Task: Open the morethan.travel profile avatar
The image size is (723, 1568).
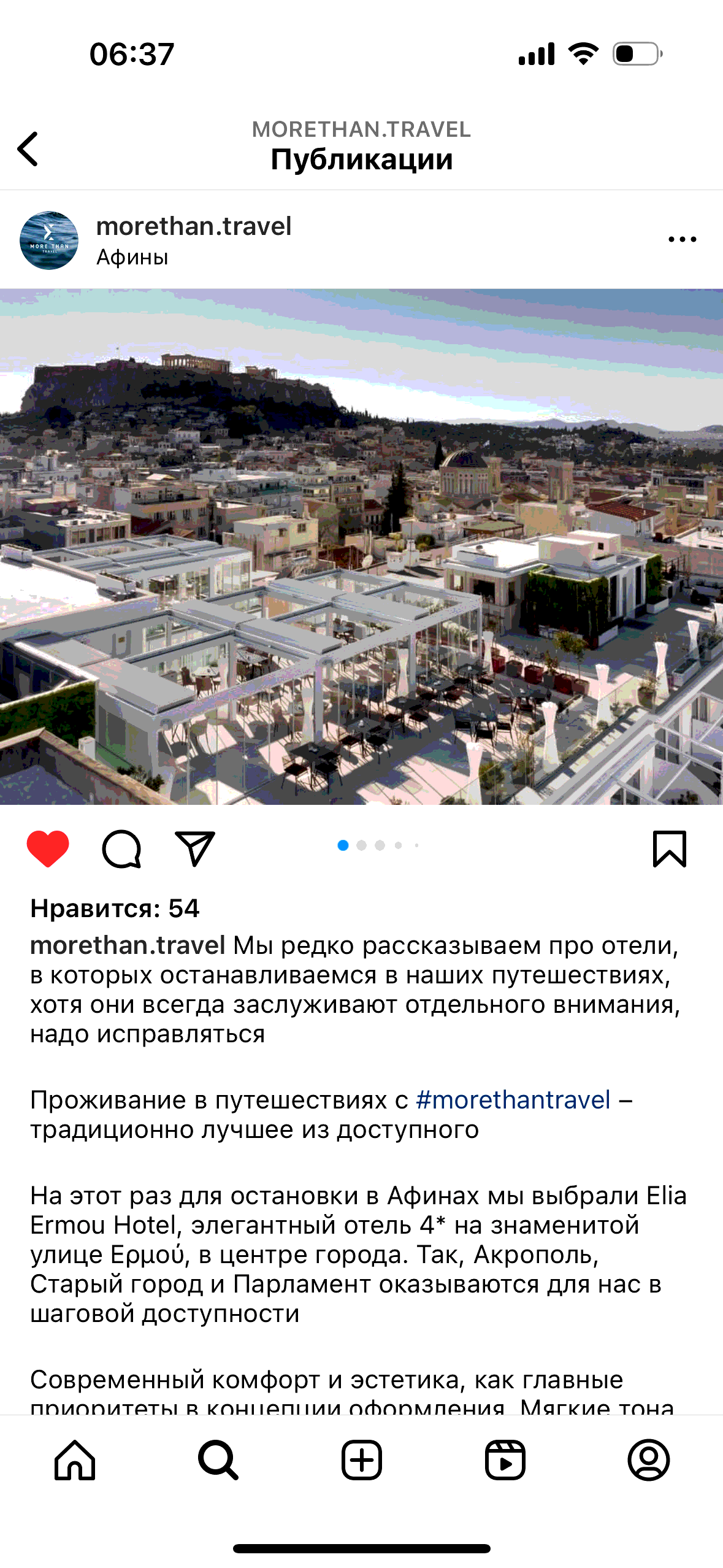Action: point(49,240)
